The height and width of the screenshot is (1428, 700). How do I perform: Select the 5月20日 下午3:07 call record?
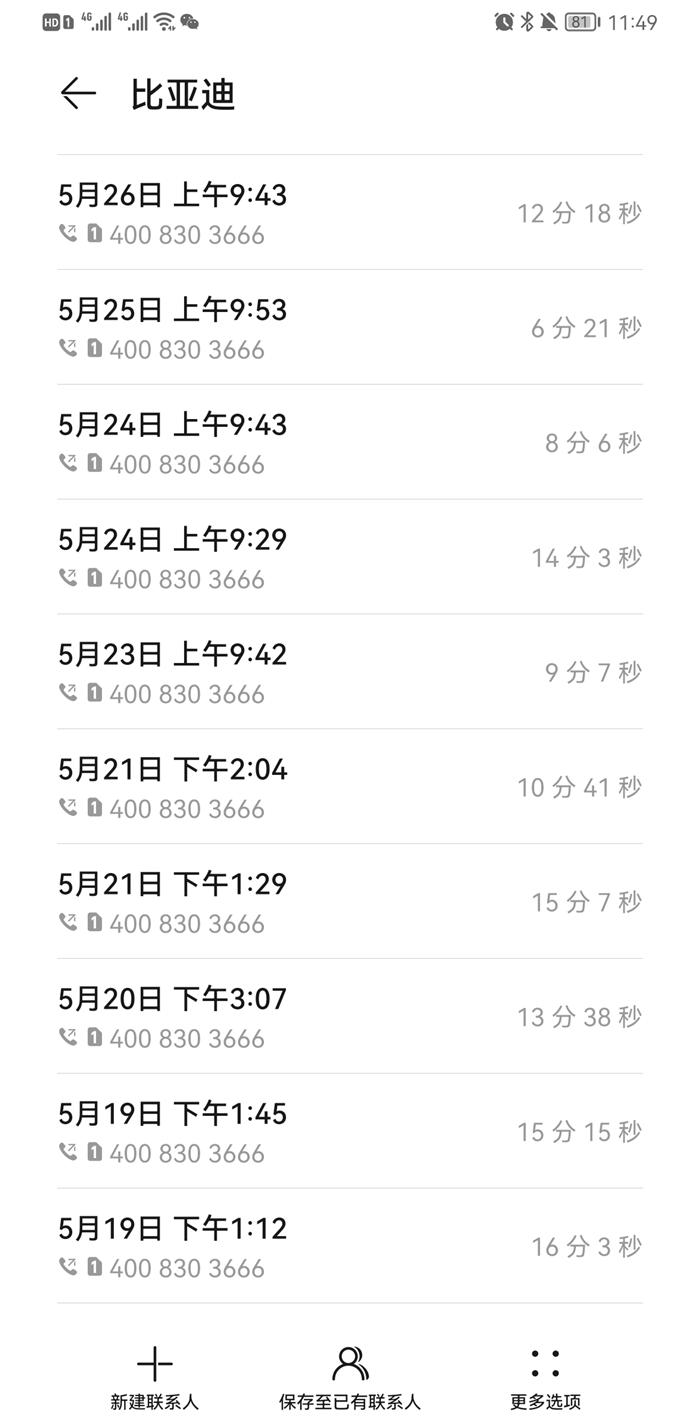click(x=350, y=1017)
